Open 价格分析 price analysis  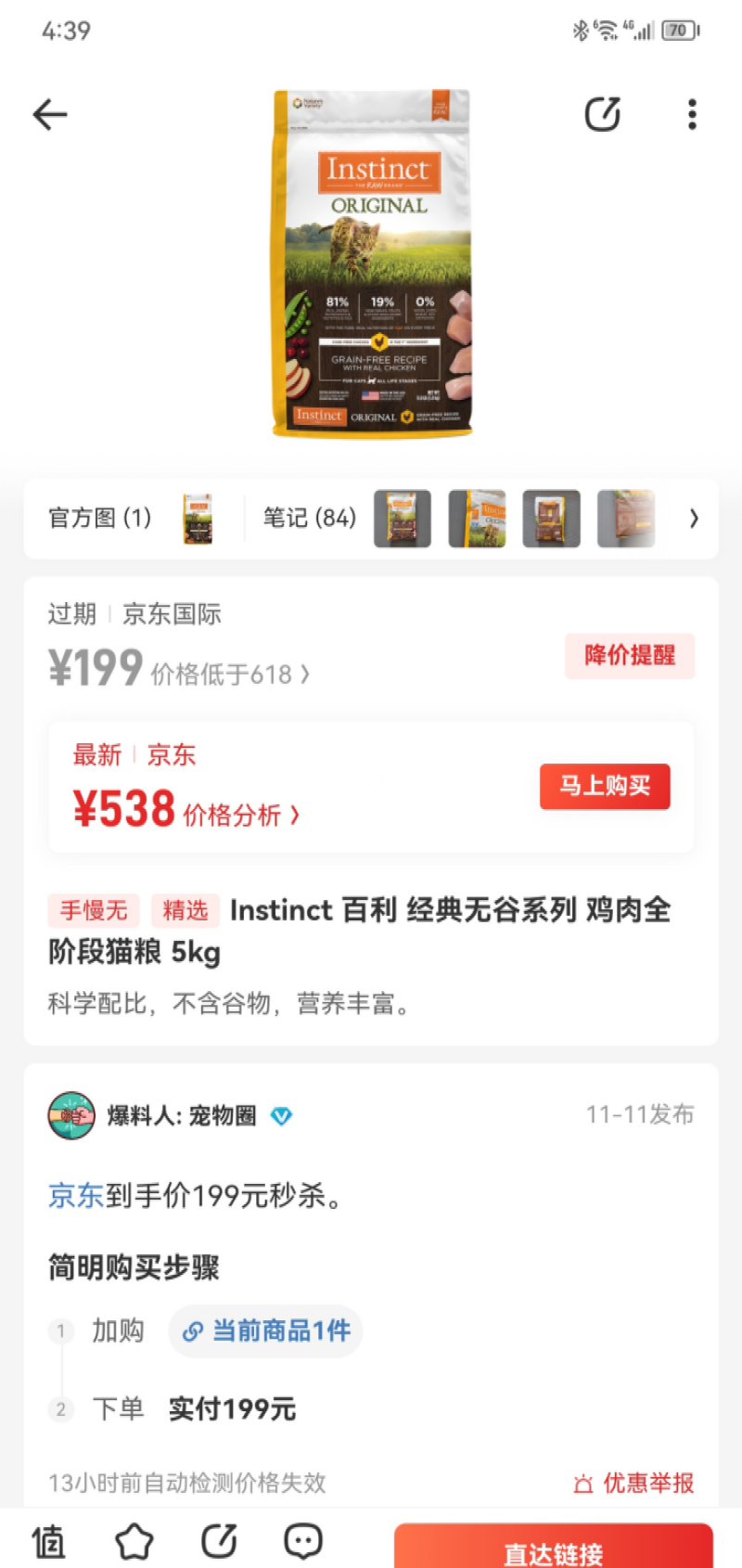(x=240, y=816)
